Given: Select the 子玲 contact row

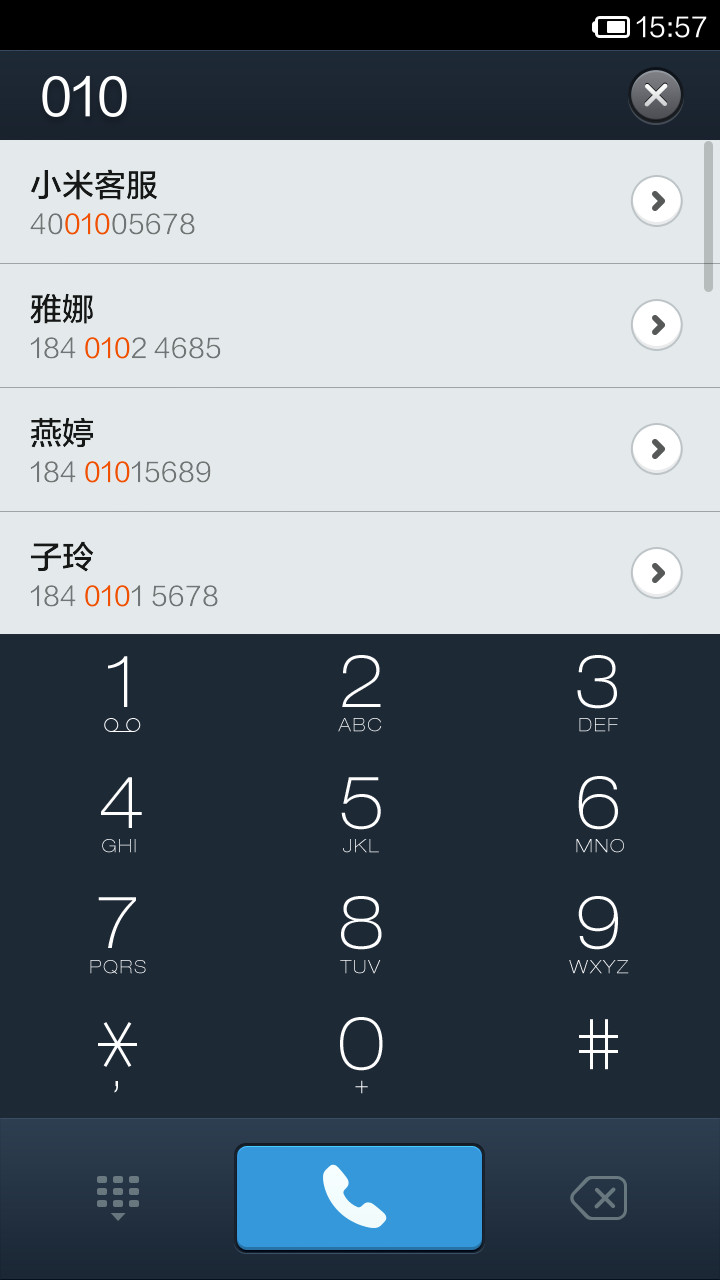Looking at the screenshot, I should click(360, 574).
